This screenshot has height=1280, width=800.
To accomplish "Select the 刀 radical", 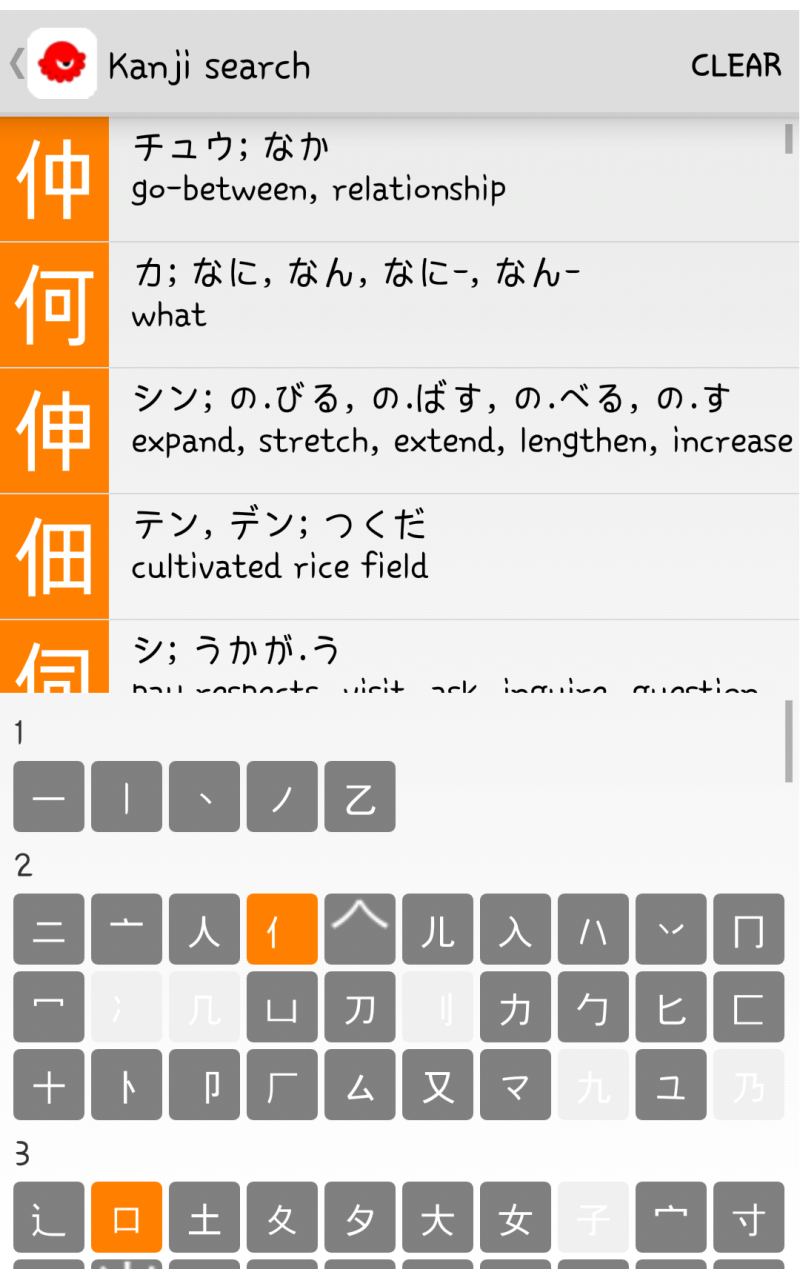I will tap(359, 1007).
